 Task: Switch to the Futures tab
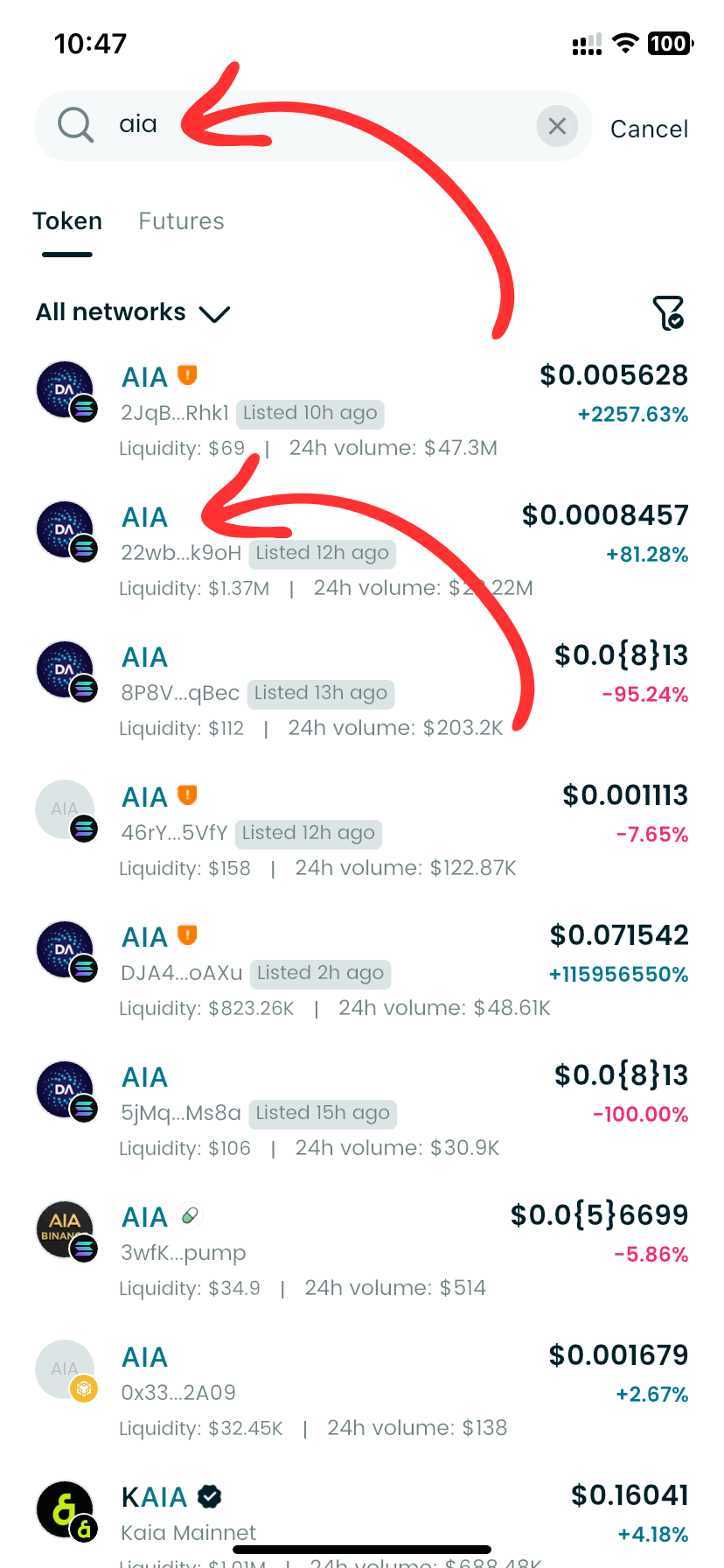pyautogui.click(x=181, y=221)
